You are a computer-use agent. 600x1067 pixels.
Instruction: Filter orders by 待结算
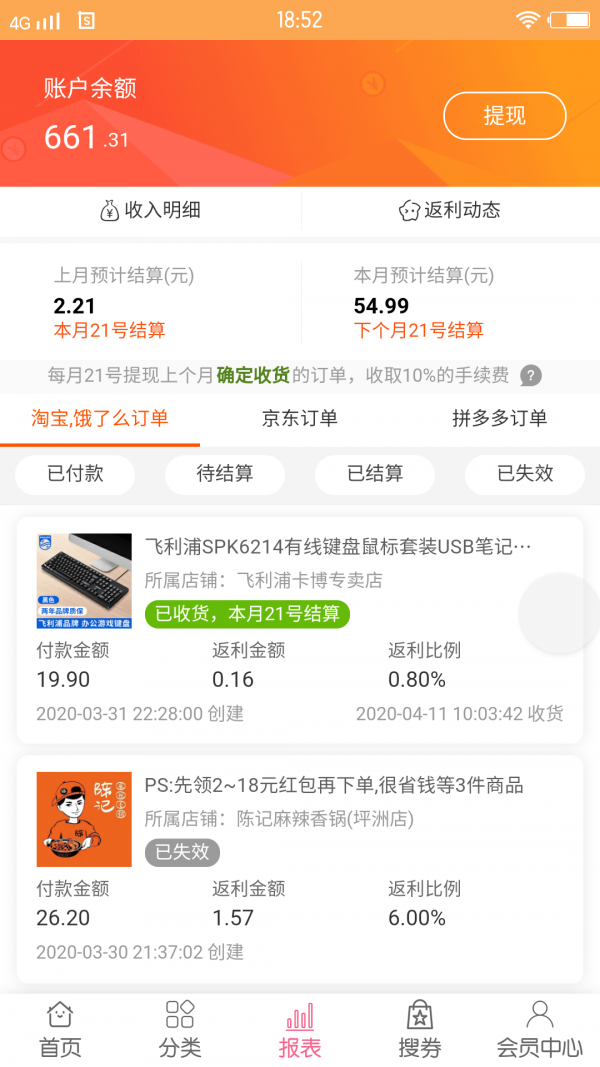pos(225,474)
